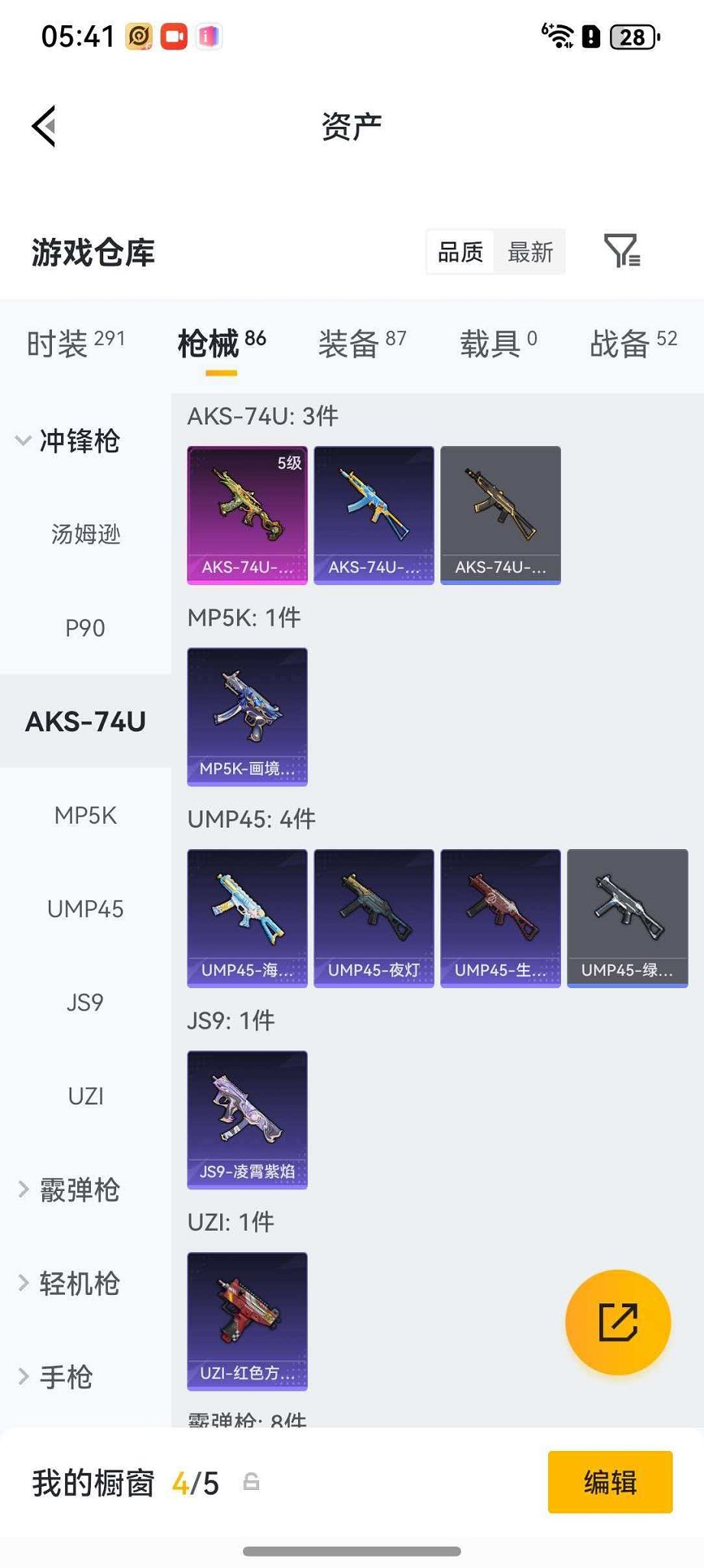Sort the warehouse by 品质
Image resolution: width=704 pixels, height=1568 pixels.
tap(460, 252)
